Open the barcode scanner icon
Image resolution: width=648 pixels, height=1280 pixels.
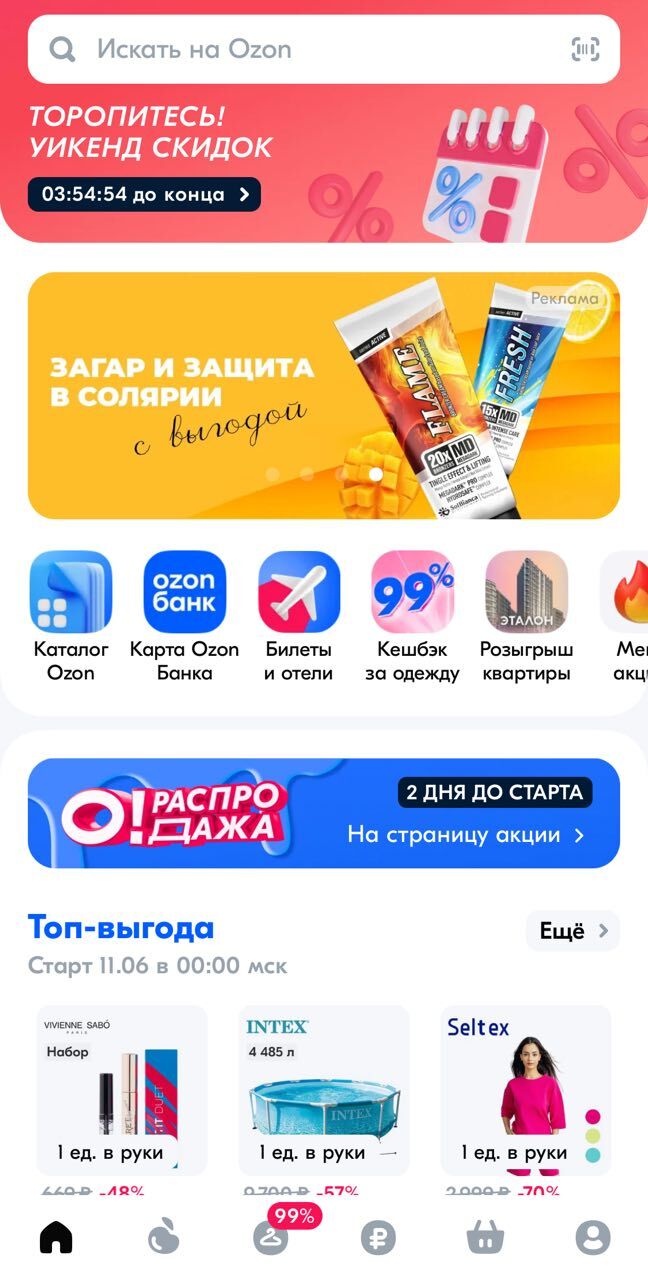(585, 49)
